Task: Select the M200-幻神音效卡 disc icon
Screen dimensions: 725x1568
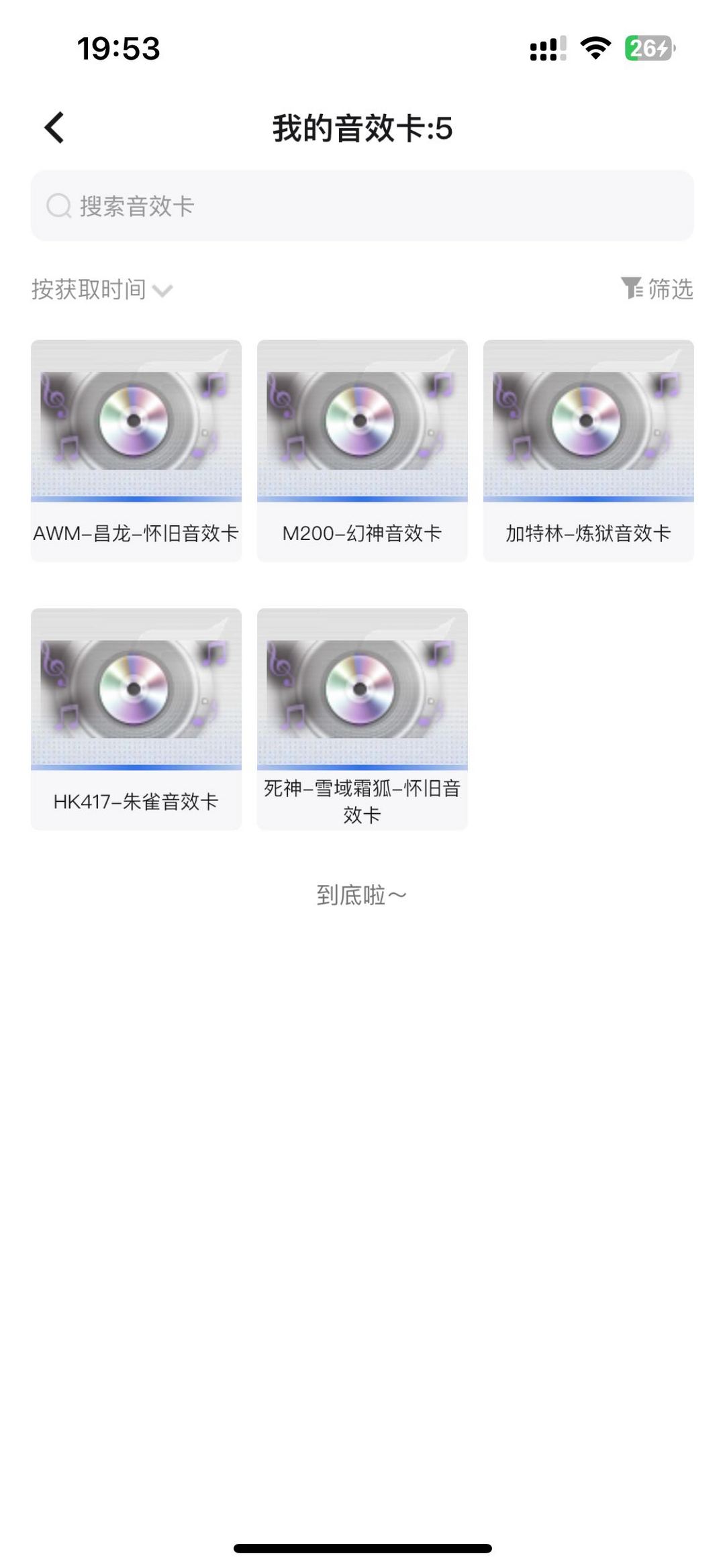Action: [361, 423]
